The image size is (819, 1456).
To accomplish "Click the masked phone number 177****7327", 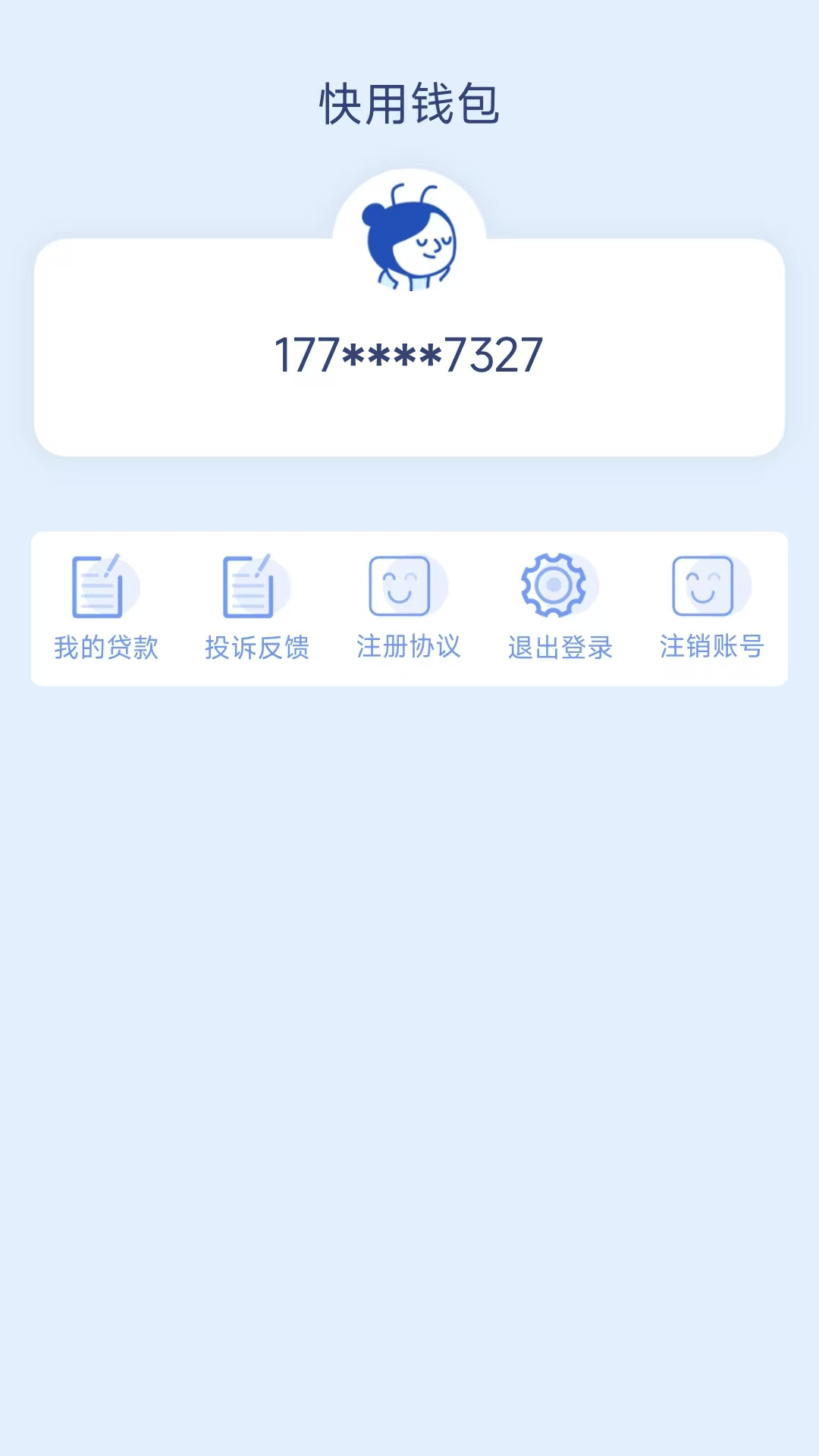I will [409, 354].
